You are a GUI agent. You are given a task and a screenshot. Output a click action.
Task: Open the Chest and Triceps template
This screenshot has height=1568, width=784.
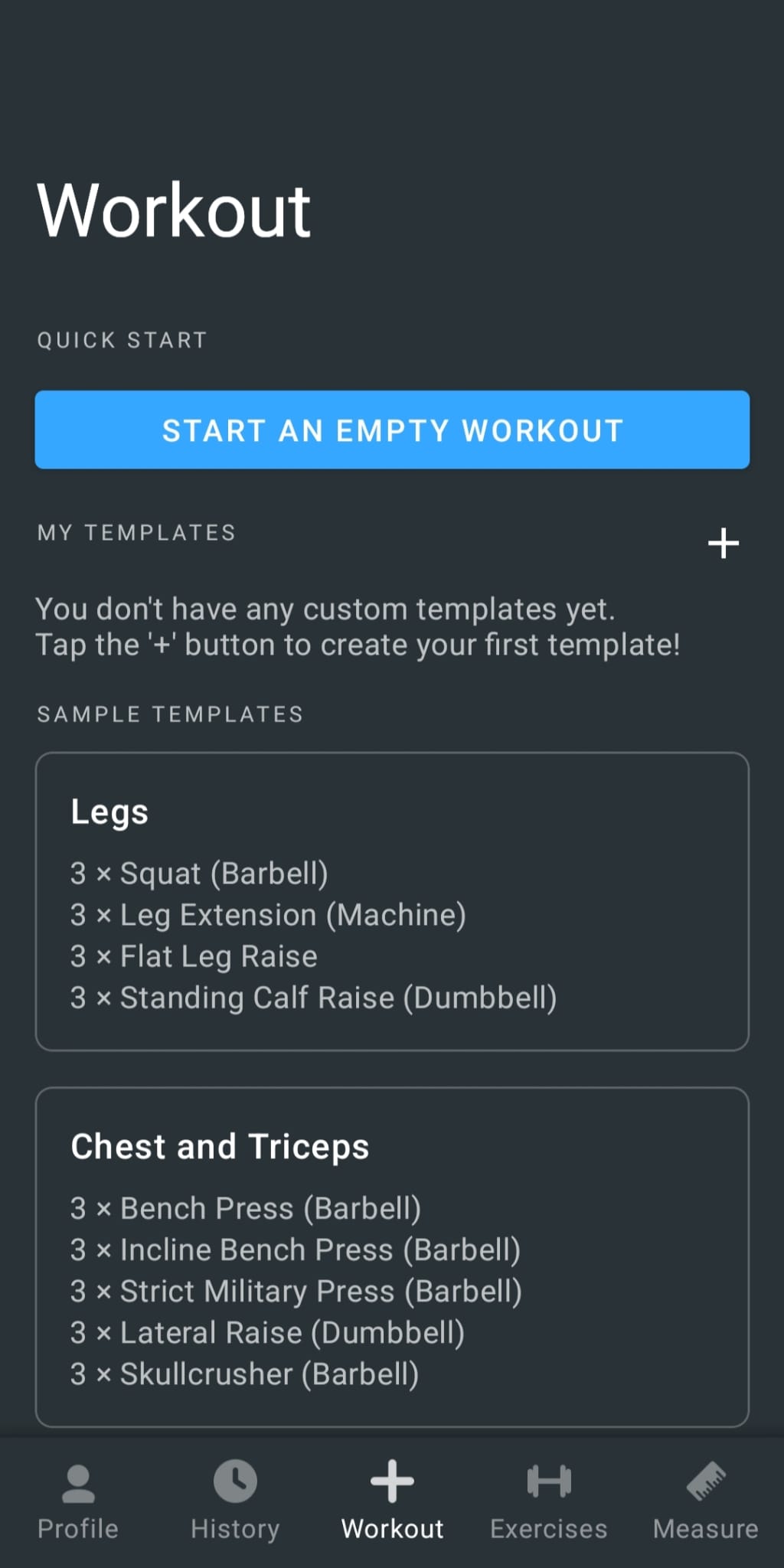392,1256
